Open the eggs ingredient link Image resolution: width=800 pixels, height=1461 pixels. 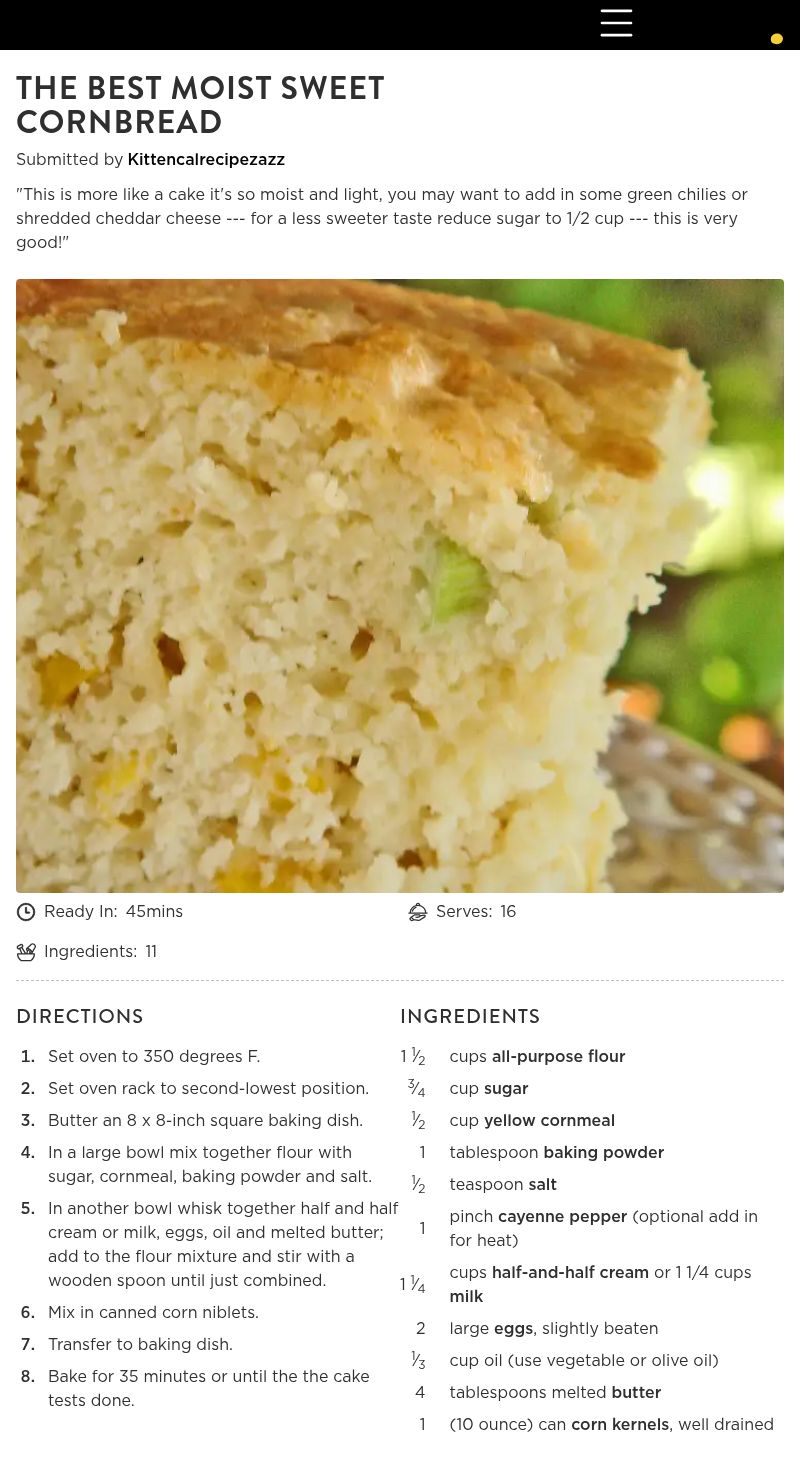click(x=513, y=1329)
